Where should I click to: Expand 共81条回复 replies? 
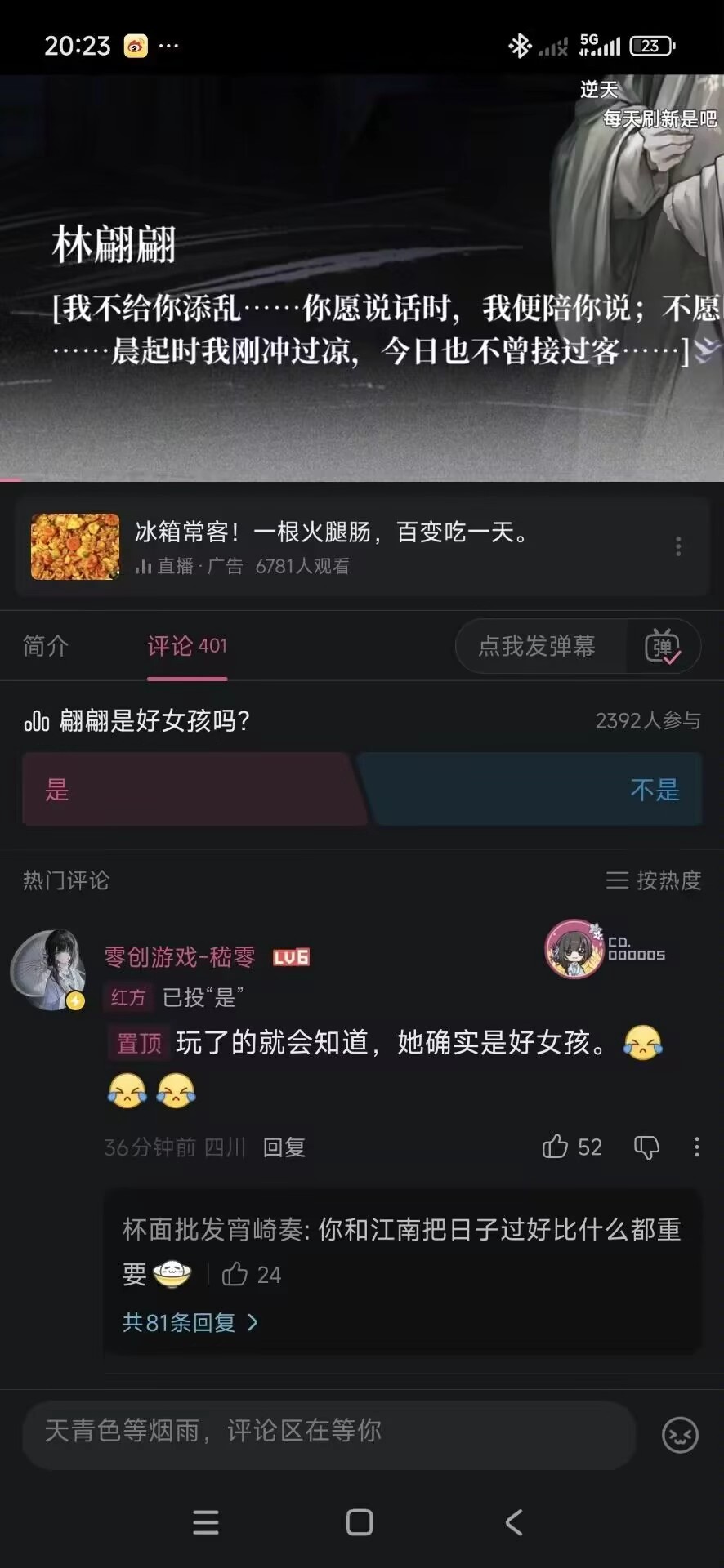190,1322
